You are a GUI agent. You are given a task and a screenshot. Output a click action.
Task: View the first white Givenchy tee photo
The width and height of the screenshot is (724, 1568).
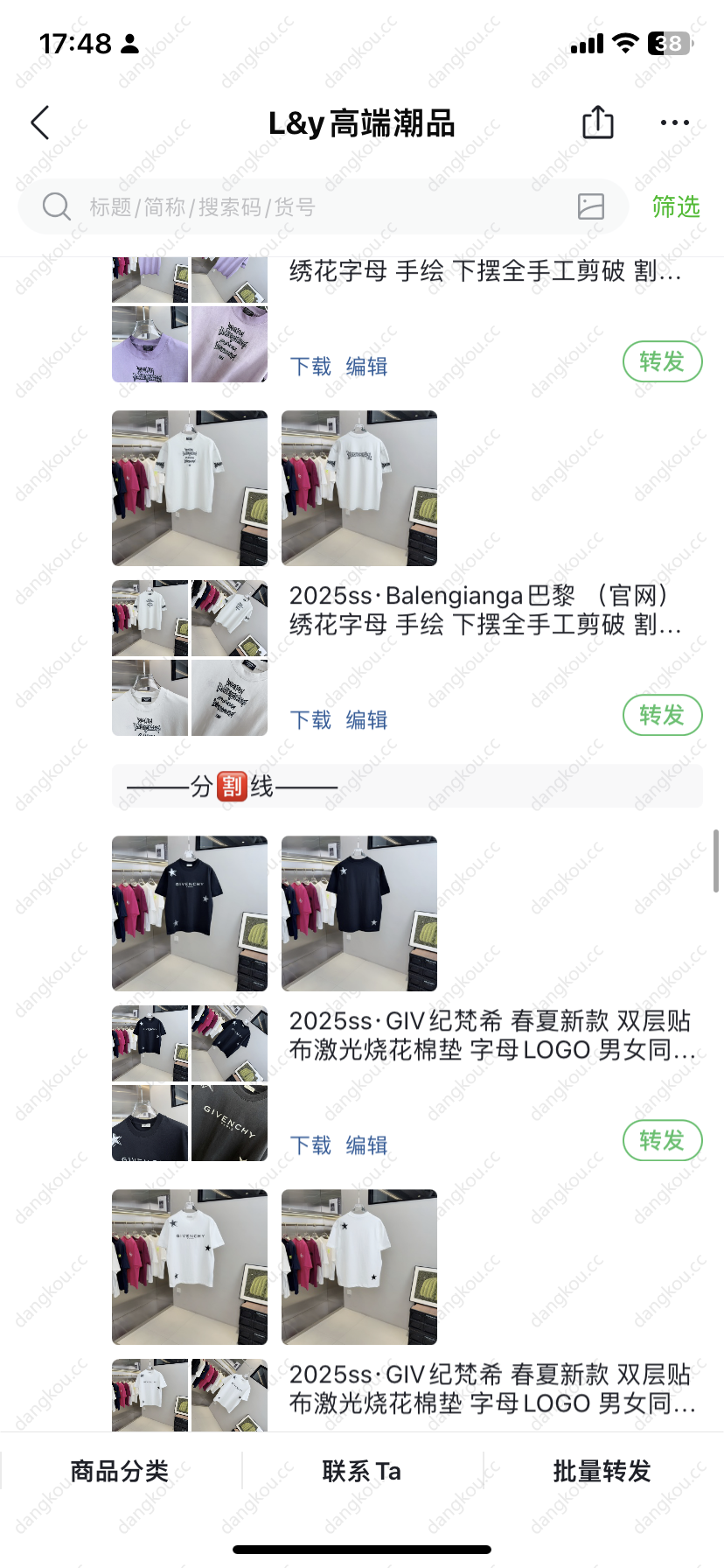tap(190, 1267)
